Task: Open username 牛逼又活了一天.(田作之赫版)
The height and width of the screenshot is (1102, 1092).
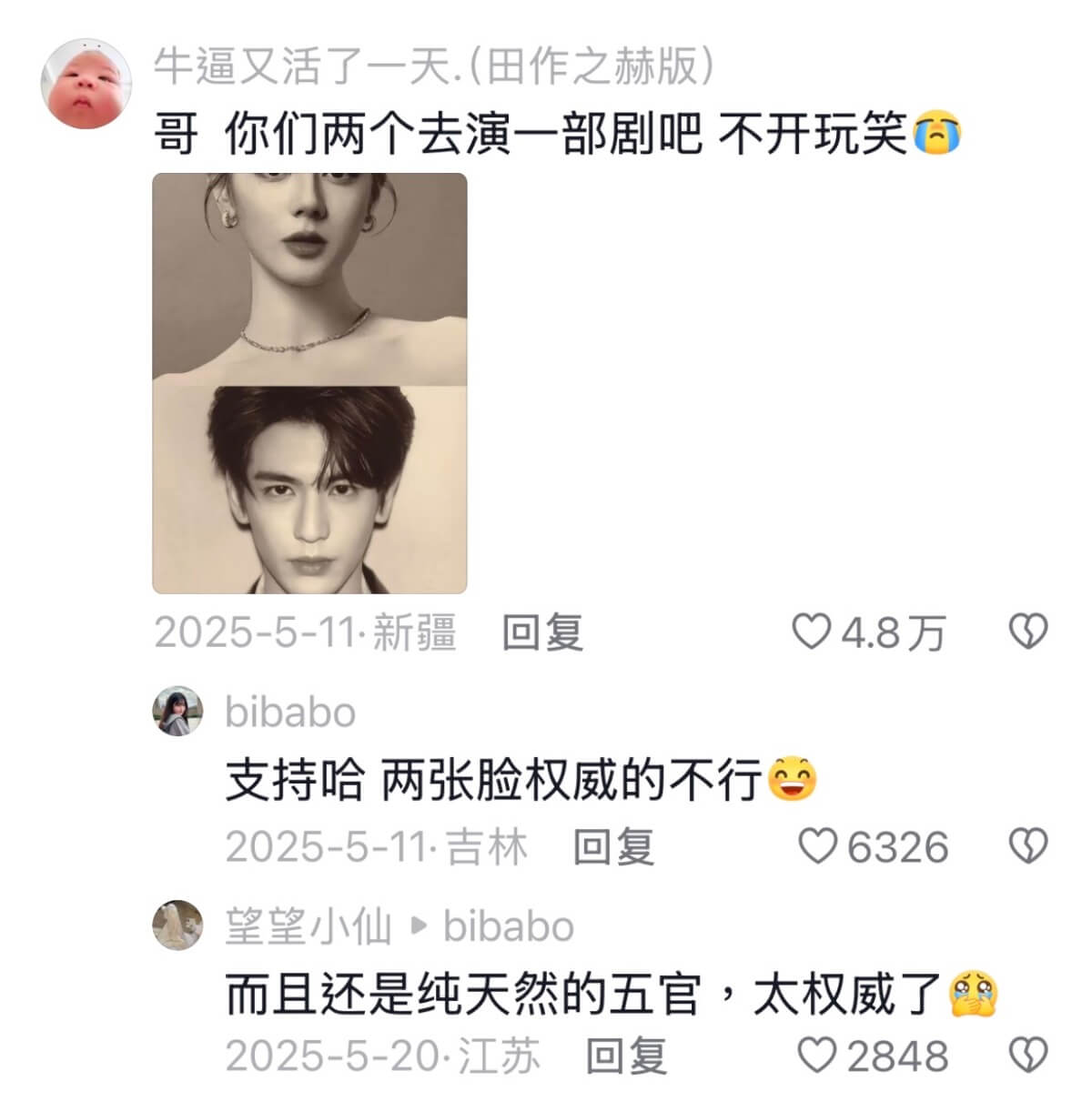Action: [x=433, y=66]
